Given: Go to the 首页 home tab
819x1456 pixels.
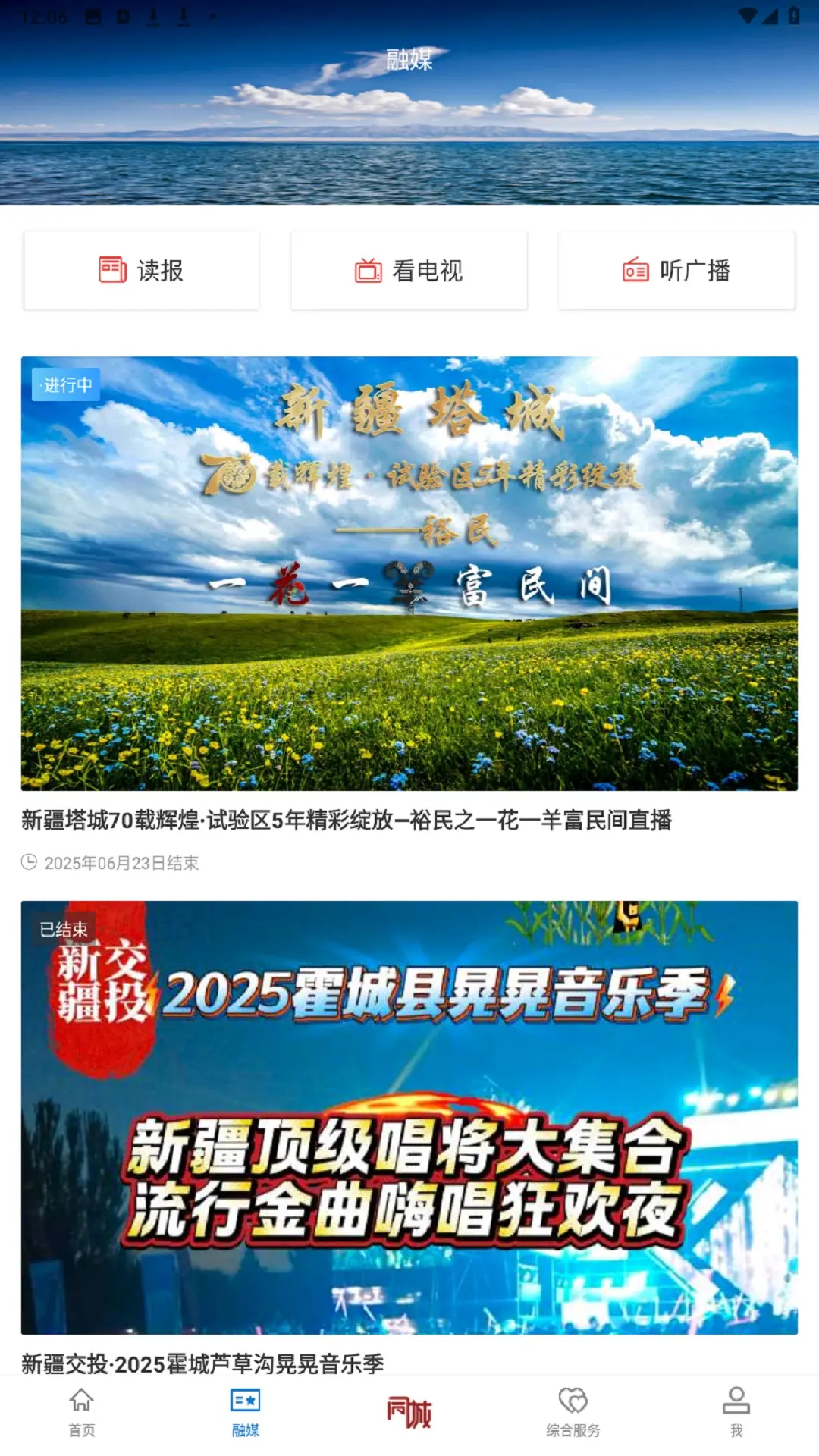Looking at the screenshot, I should click(82, 1412).
